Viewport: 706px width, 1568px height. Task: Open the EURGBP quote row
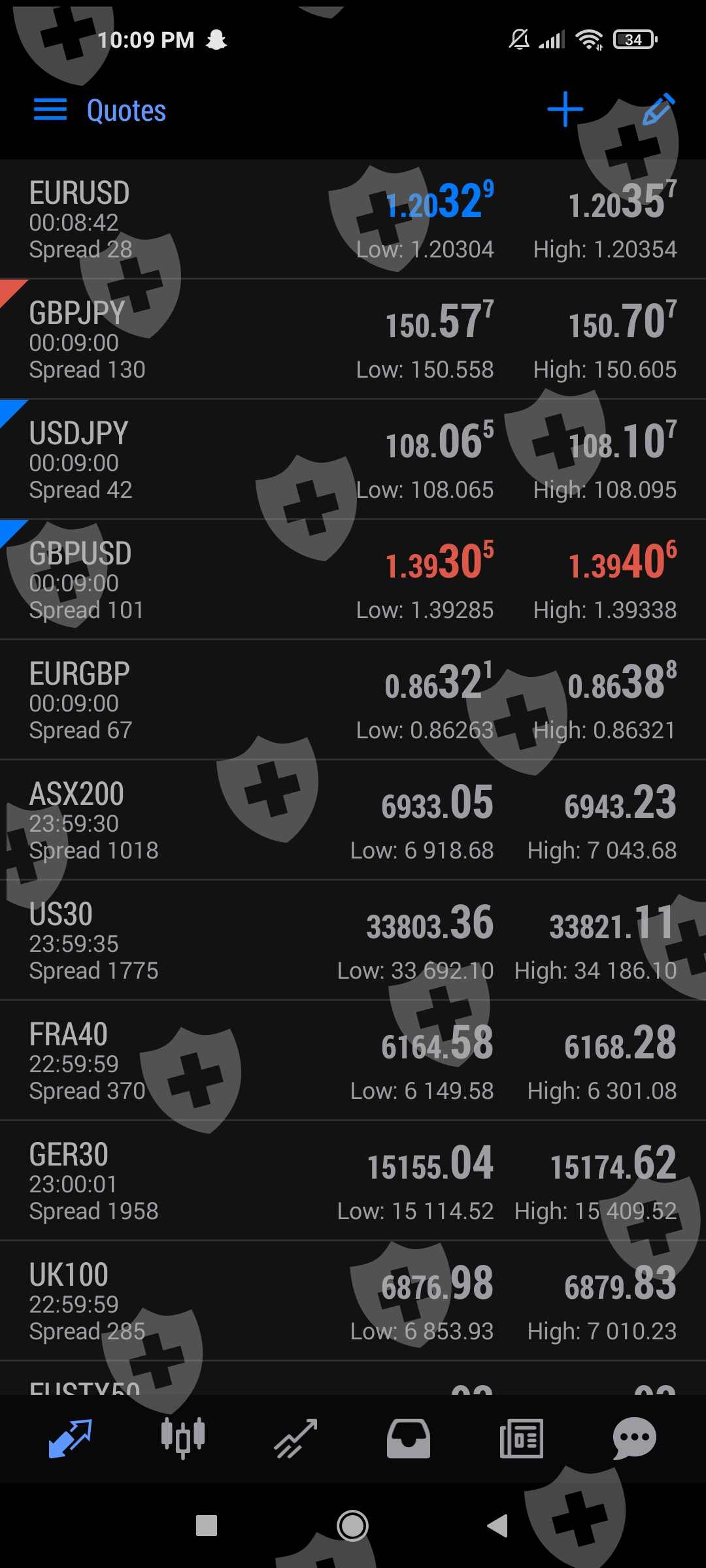point(353,700)
